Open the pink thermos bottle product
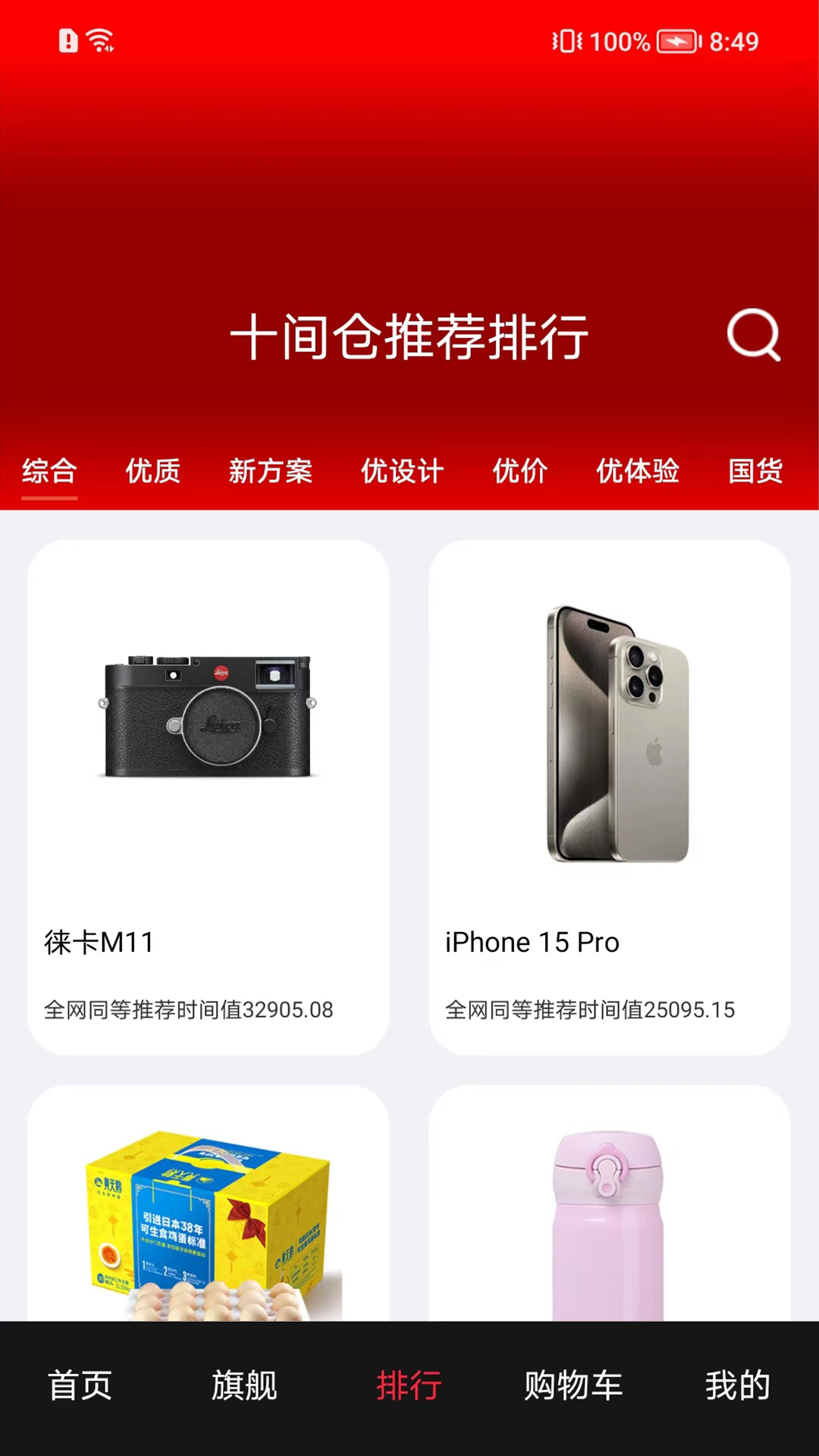This screenshot has width=819, height=1456. [612, 1228]
